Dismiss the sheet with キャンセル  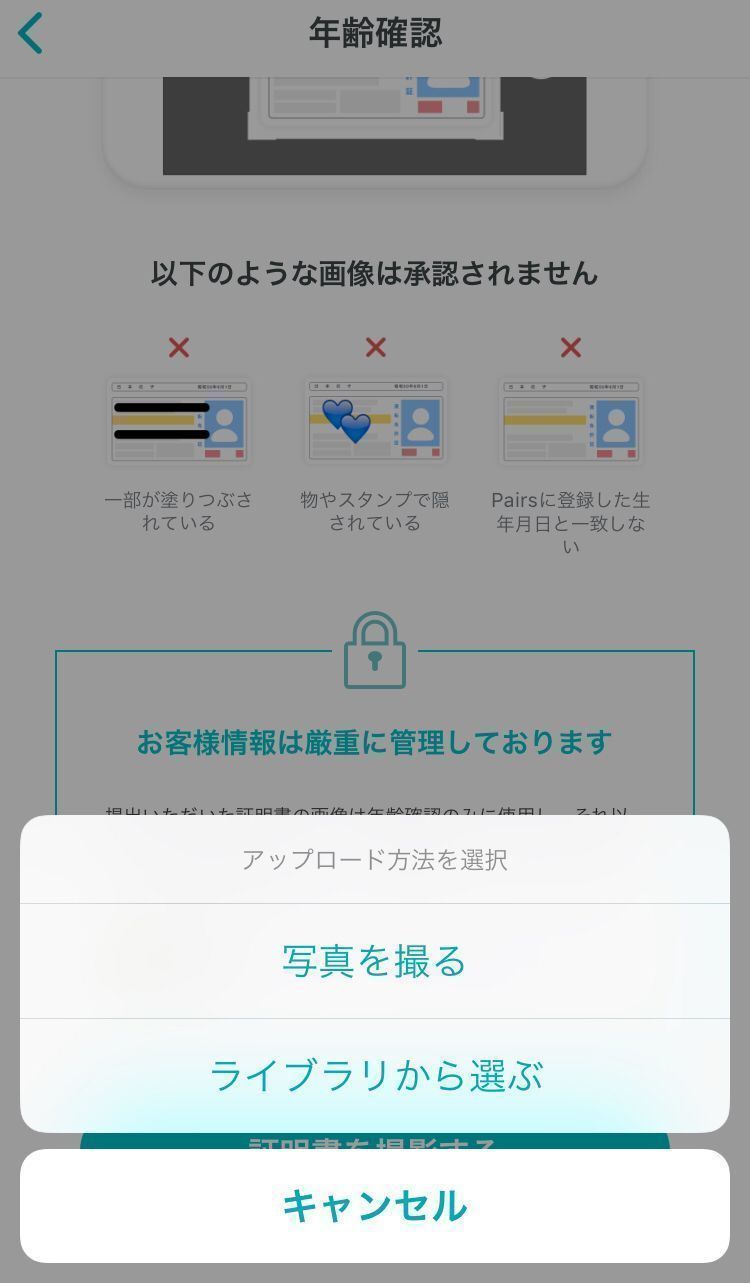point(374,1206)
